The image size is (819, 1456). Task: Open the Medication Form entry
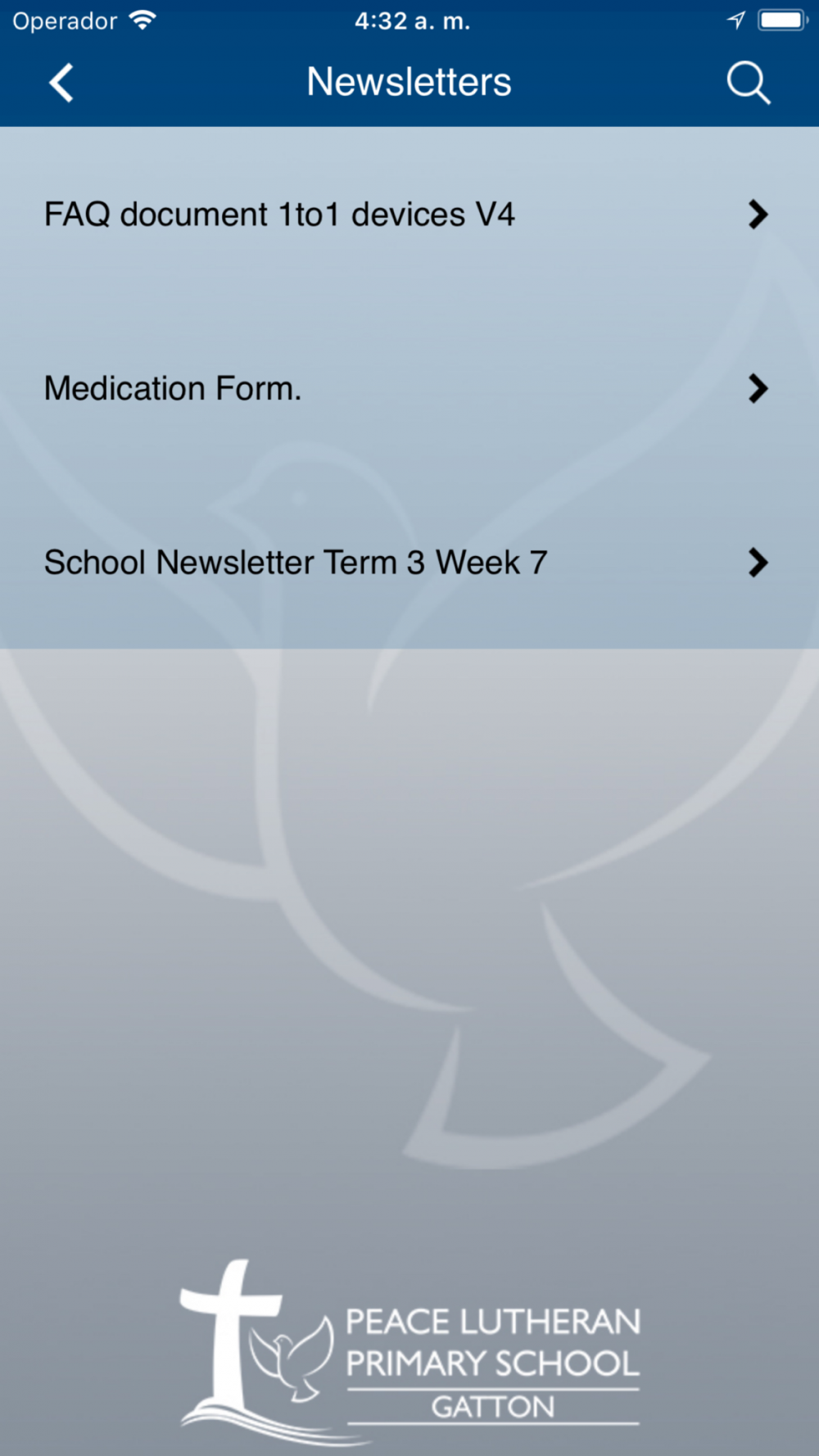coord(409,388)
